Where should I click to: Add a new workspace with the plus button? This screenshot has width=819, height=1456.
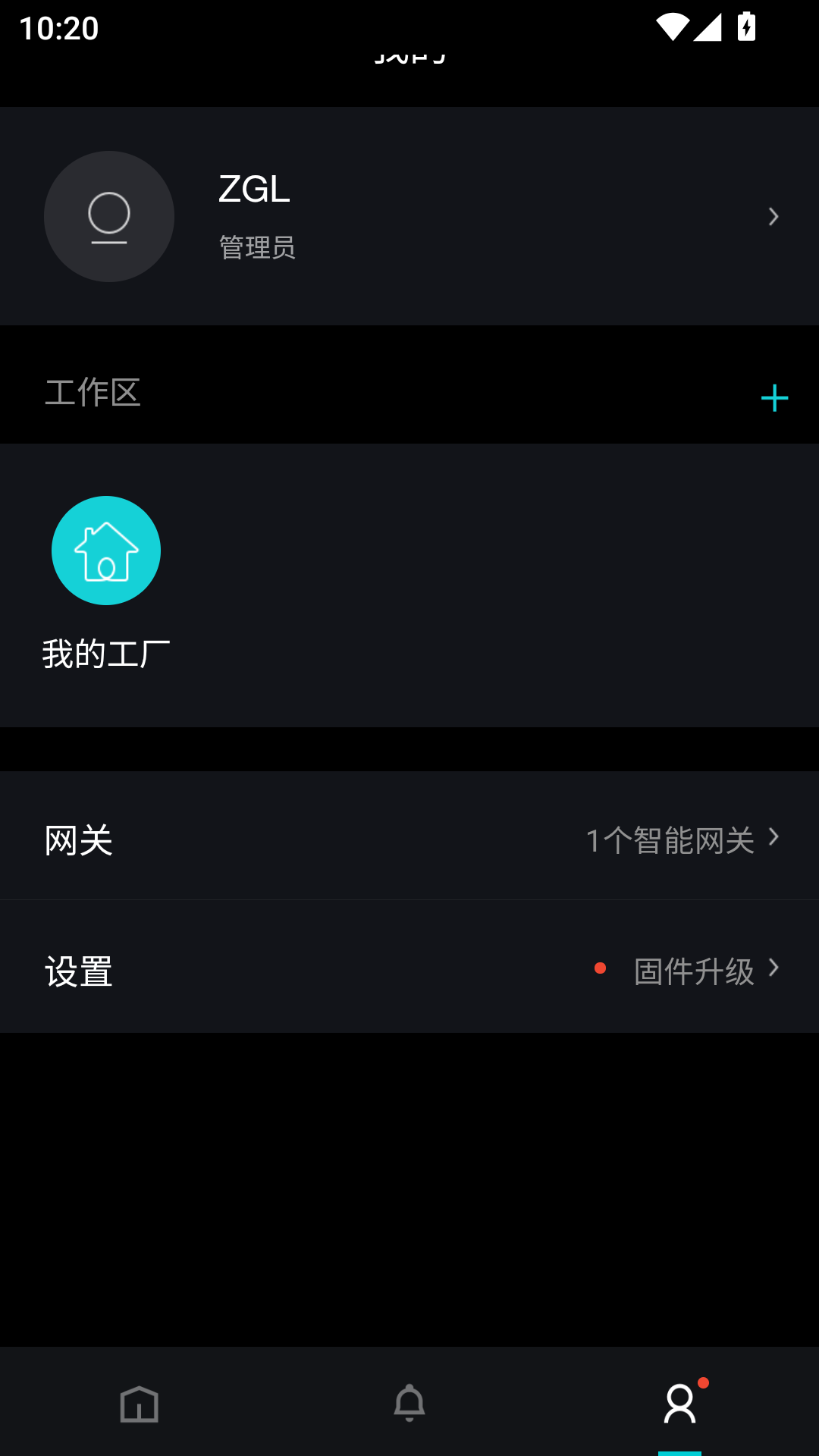pyautogui.click(x=774, y=397)
